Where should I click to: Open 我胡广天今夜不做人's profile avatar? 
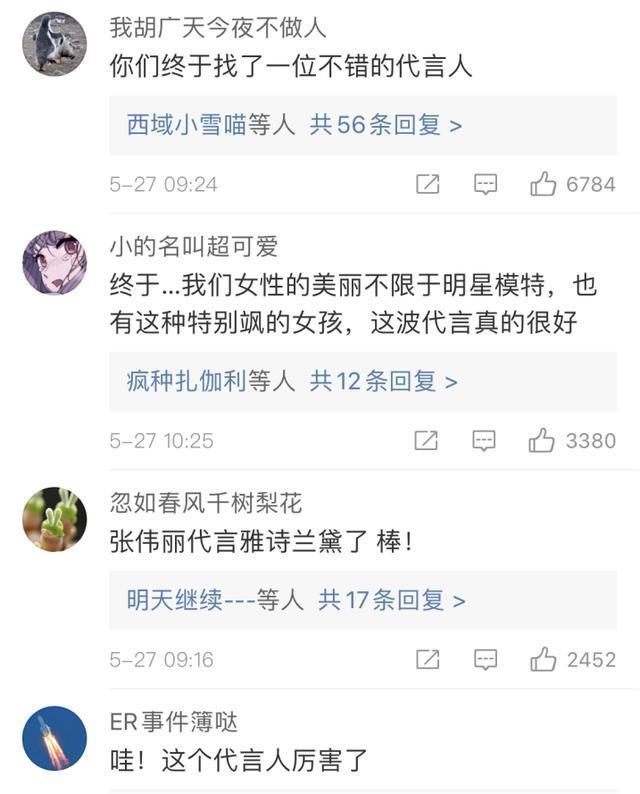pyautogui.click(x=54, y=44)
